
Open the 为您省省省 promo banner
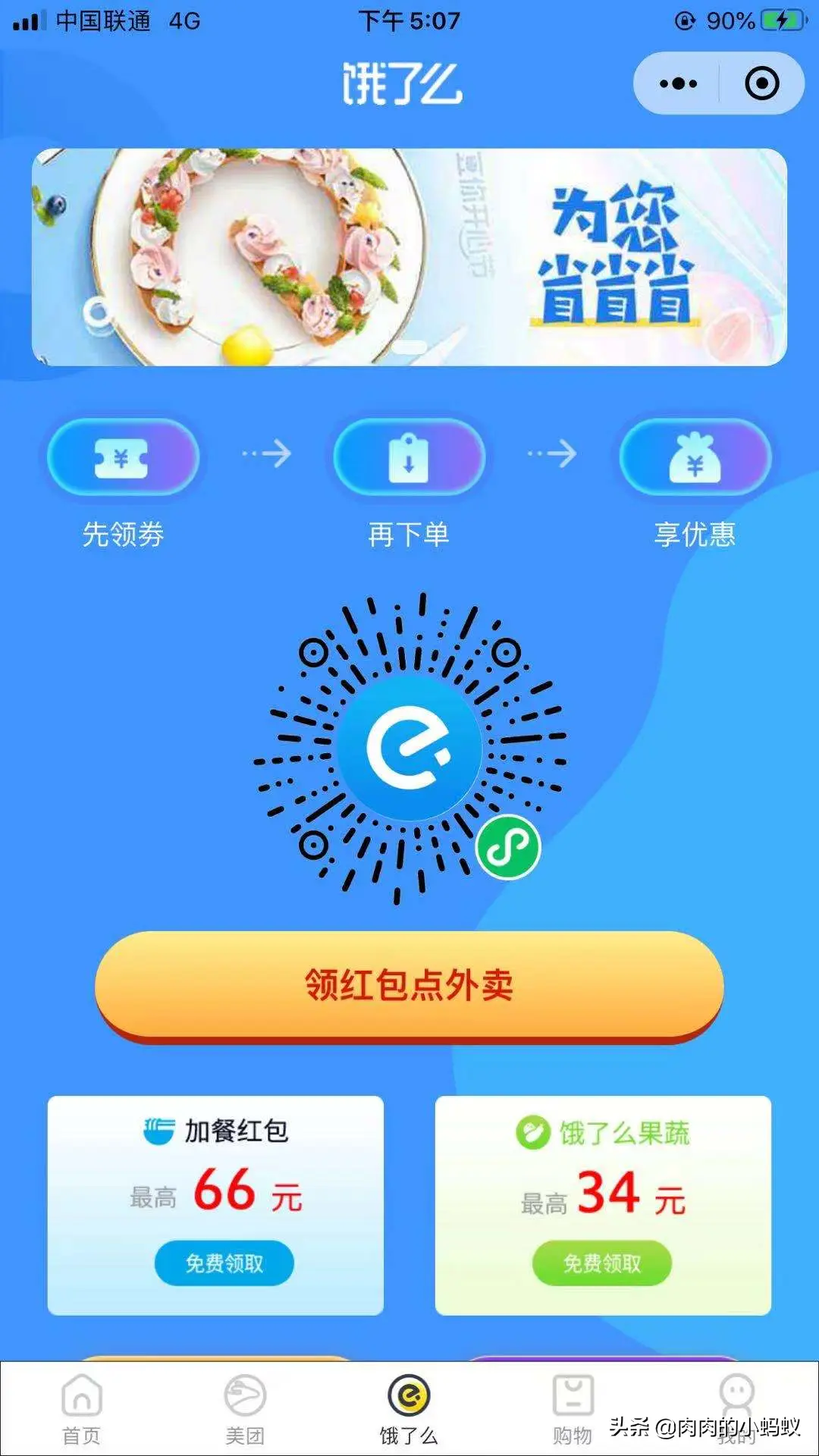click(409, 257)
